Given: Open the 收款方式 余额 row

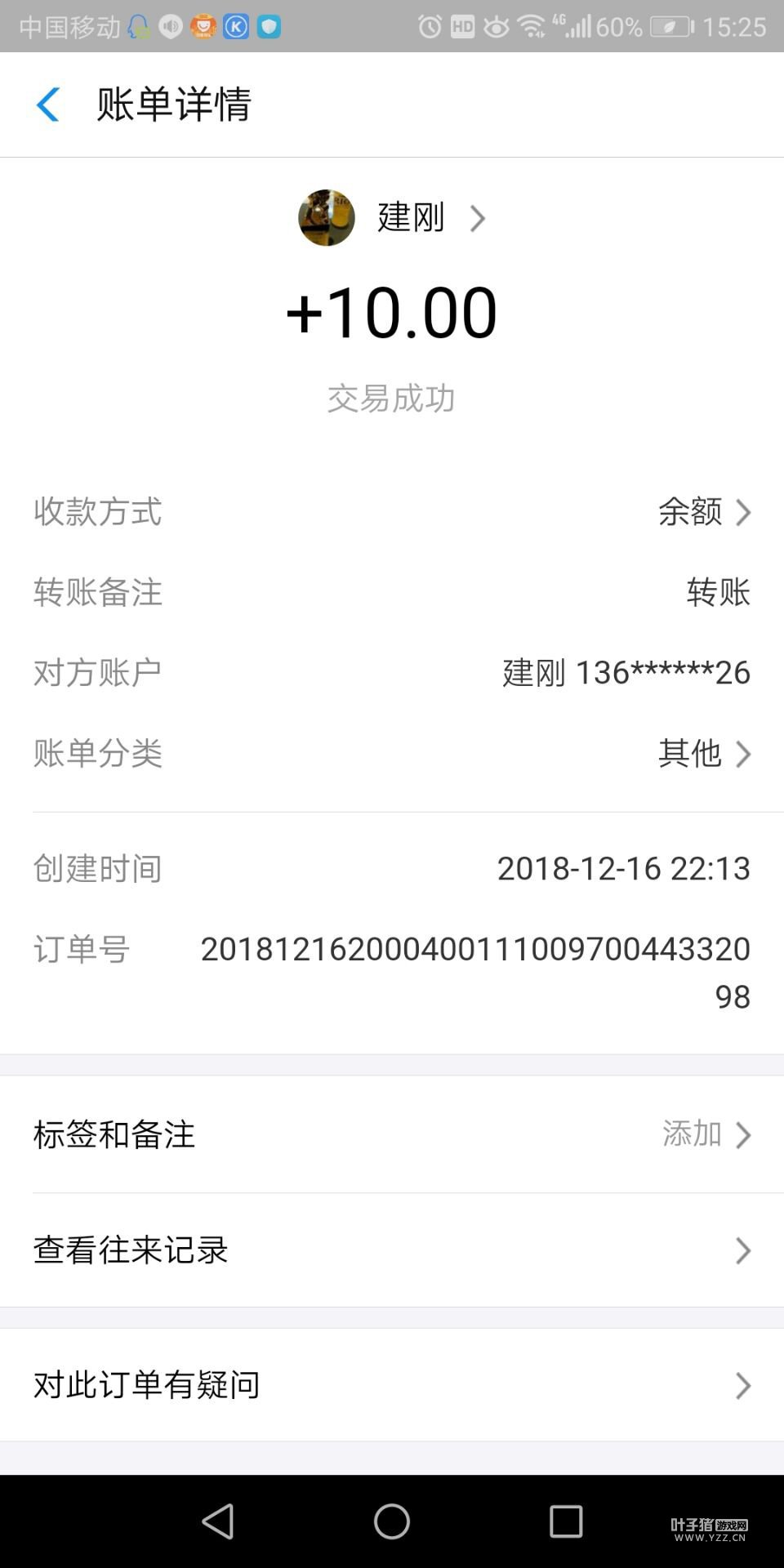Looking at the screenshot, I should click(x=703, y=512).
